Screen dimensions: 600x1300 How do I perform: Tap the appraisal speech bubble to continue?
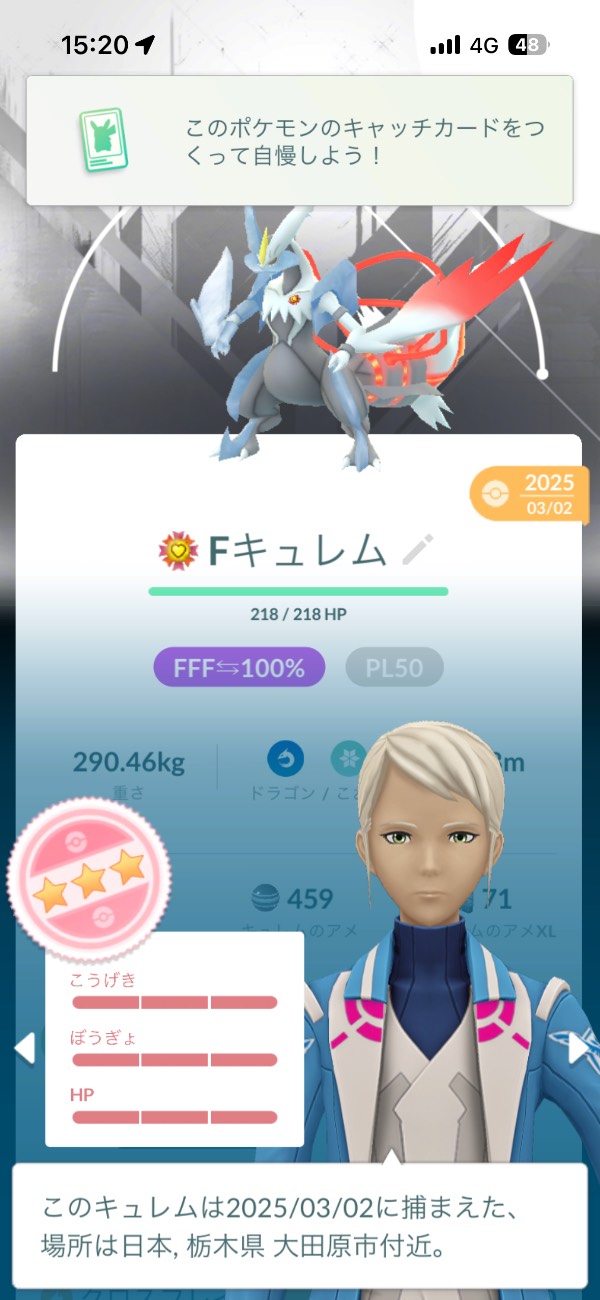point(300,1226)
